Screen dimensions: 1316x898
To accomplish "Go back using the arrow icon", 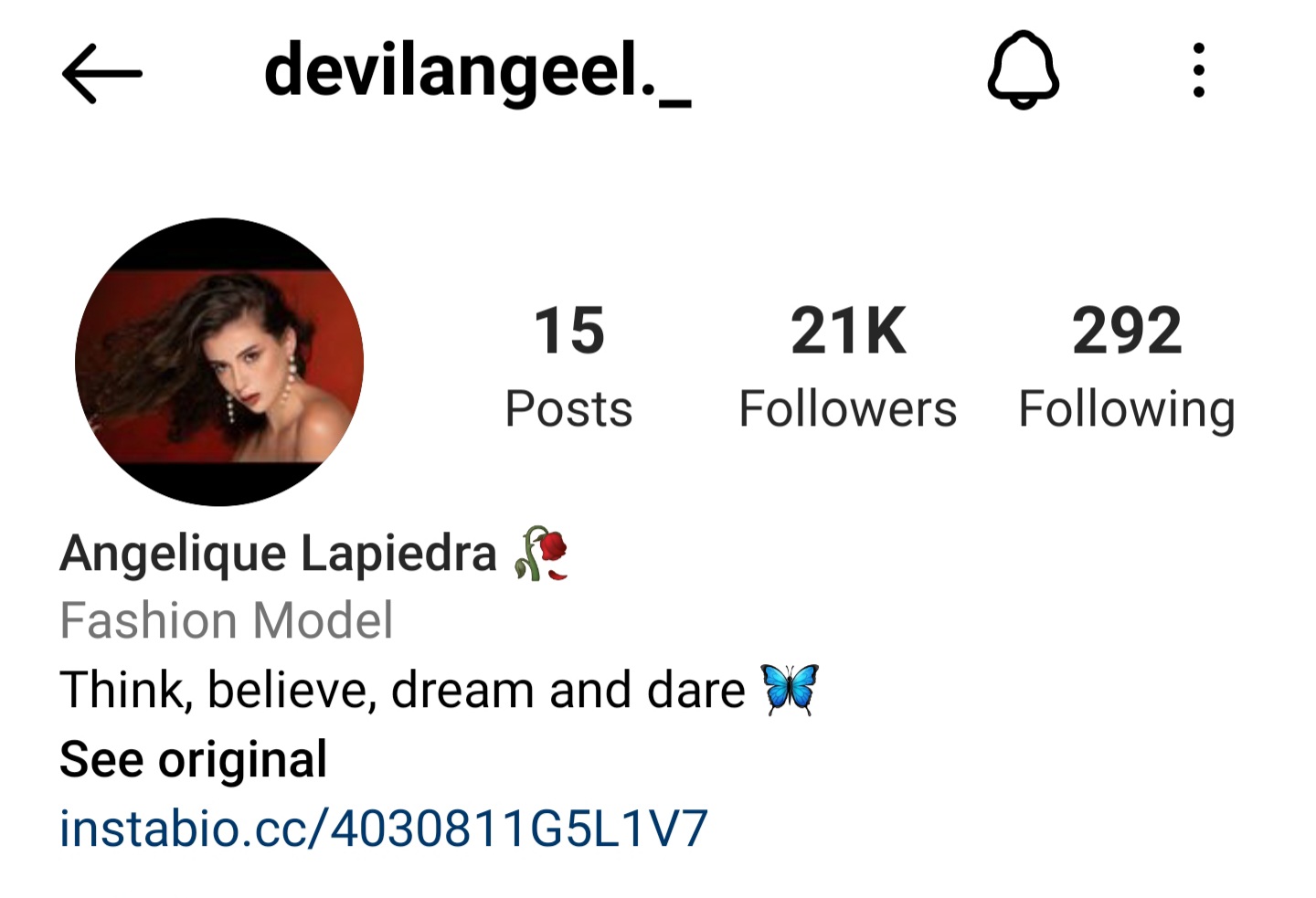I will (x=101, y=73).
